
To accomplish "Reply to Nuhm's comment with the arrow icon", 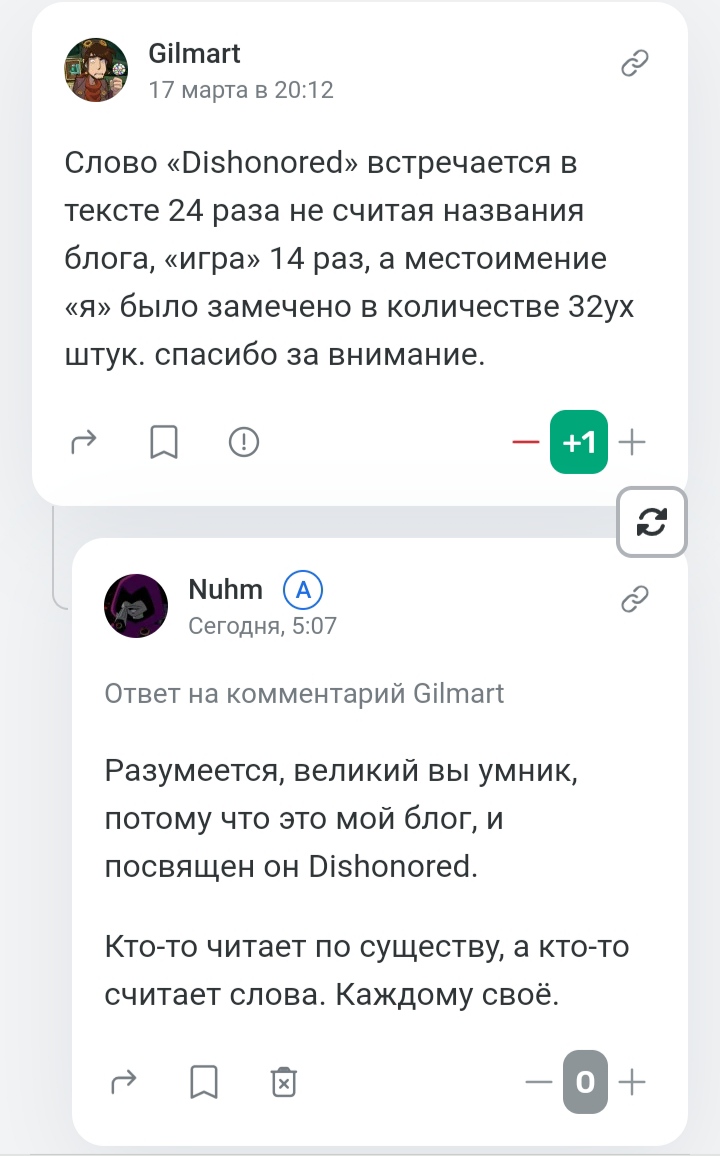I will [x=123, y=1081].
